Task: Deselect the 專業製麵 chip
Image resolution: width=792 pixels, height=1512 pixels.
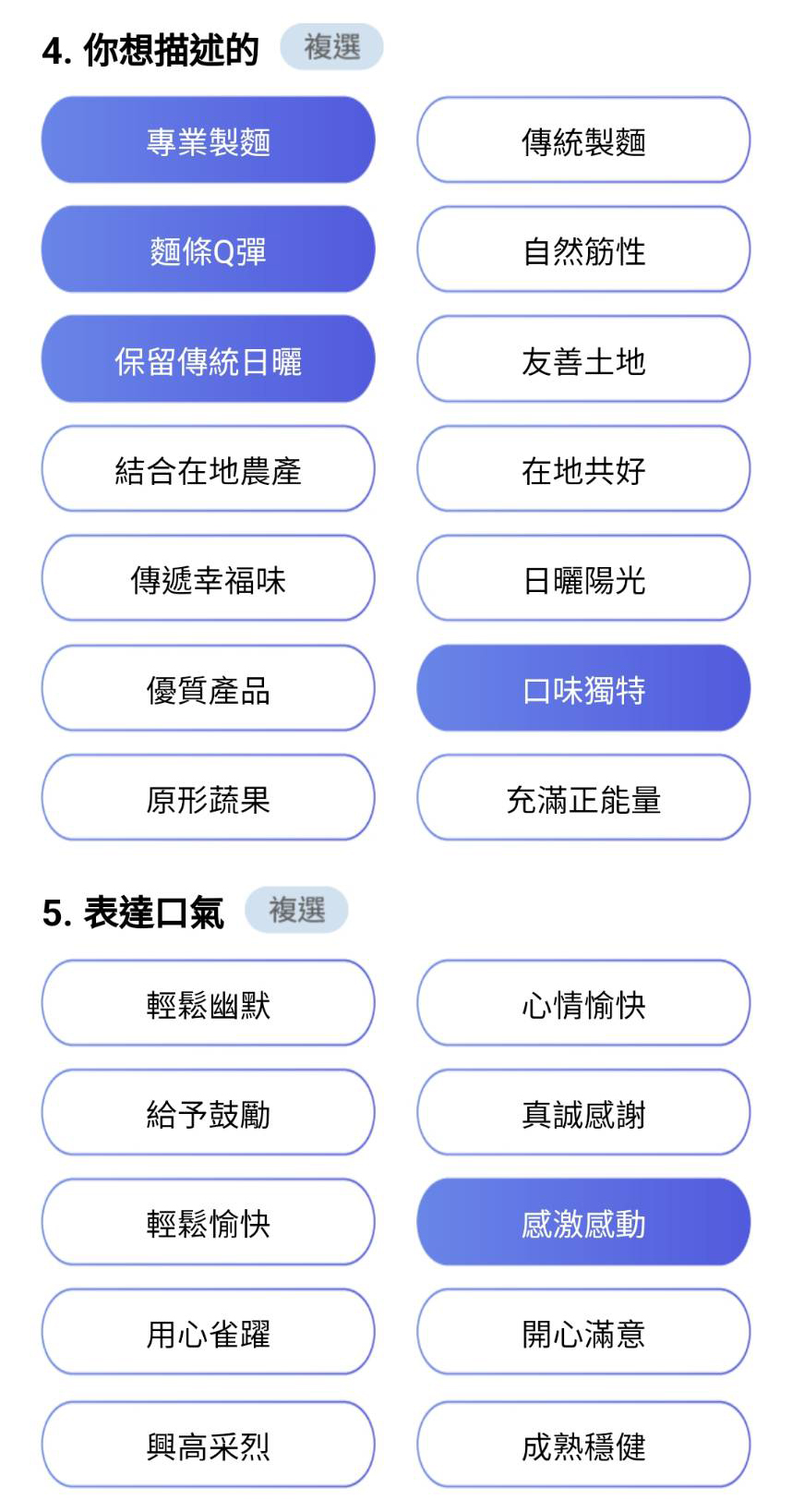Action: tap(208, 140)
